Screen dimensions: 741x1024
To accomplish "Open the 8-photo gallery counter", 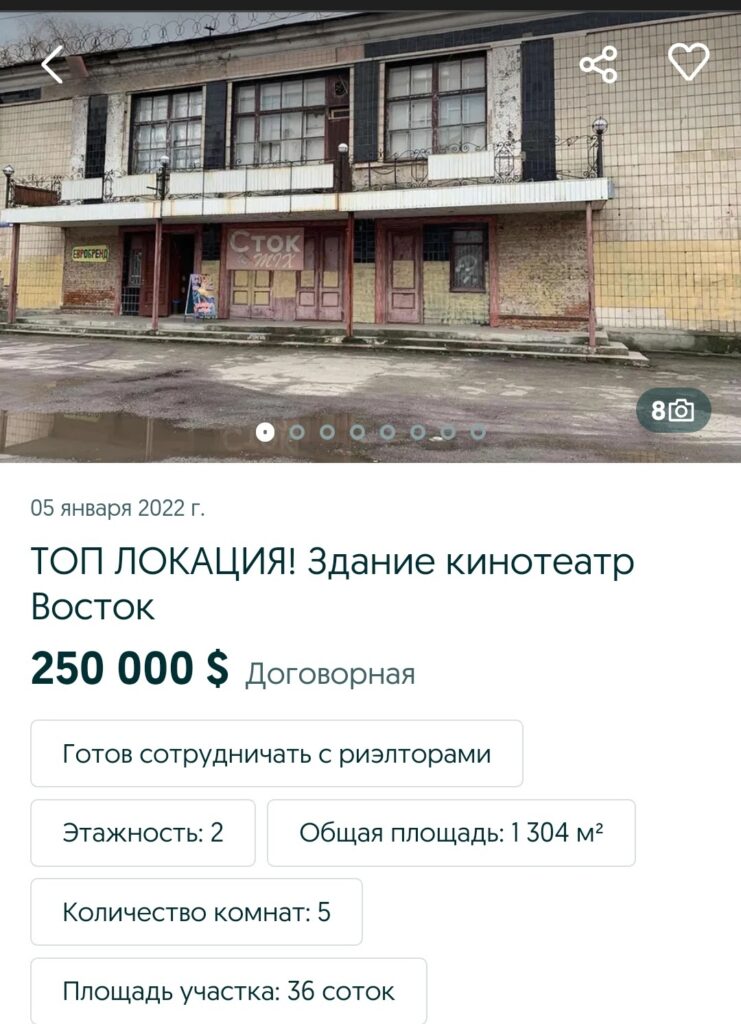I will click(673, 410).
